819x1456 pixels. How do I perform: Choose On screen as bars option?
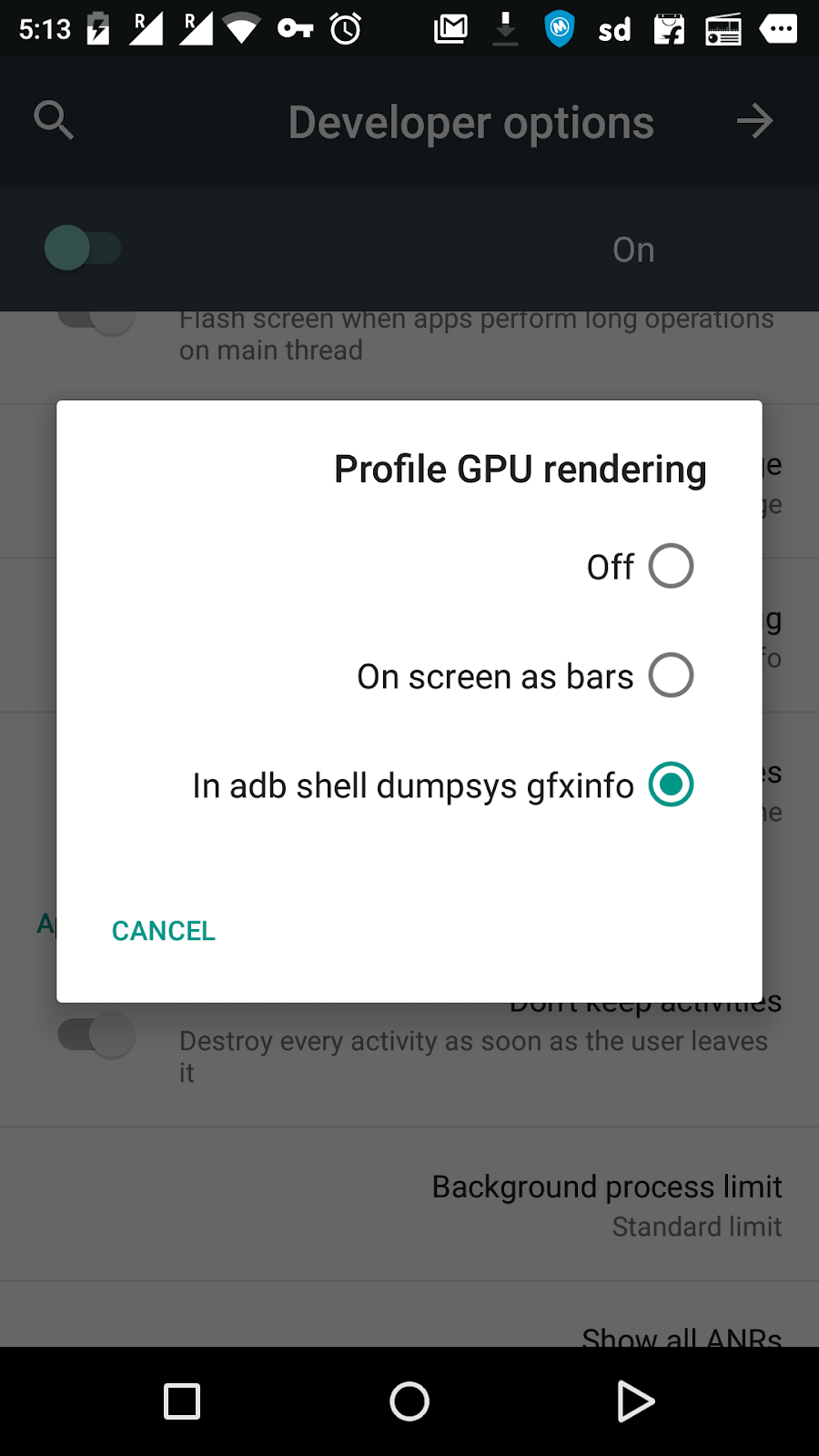click(671, 675)
